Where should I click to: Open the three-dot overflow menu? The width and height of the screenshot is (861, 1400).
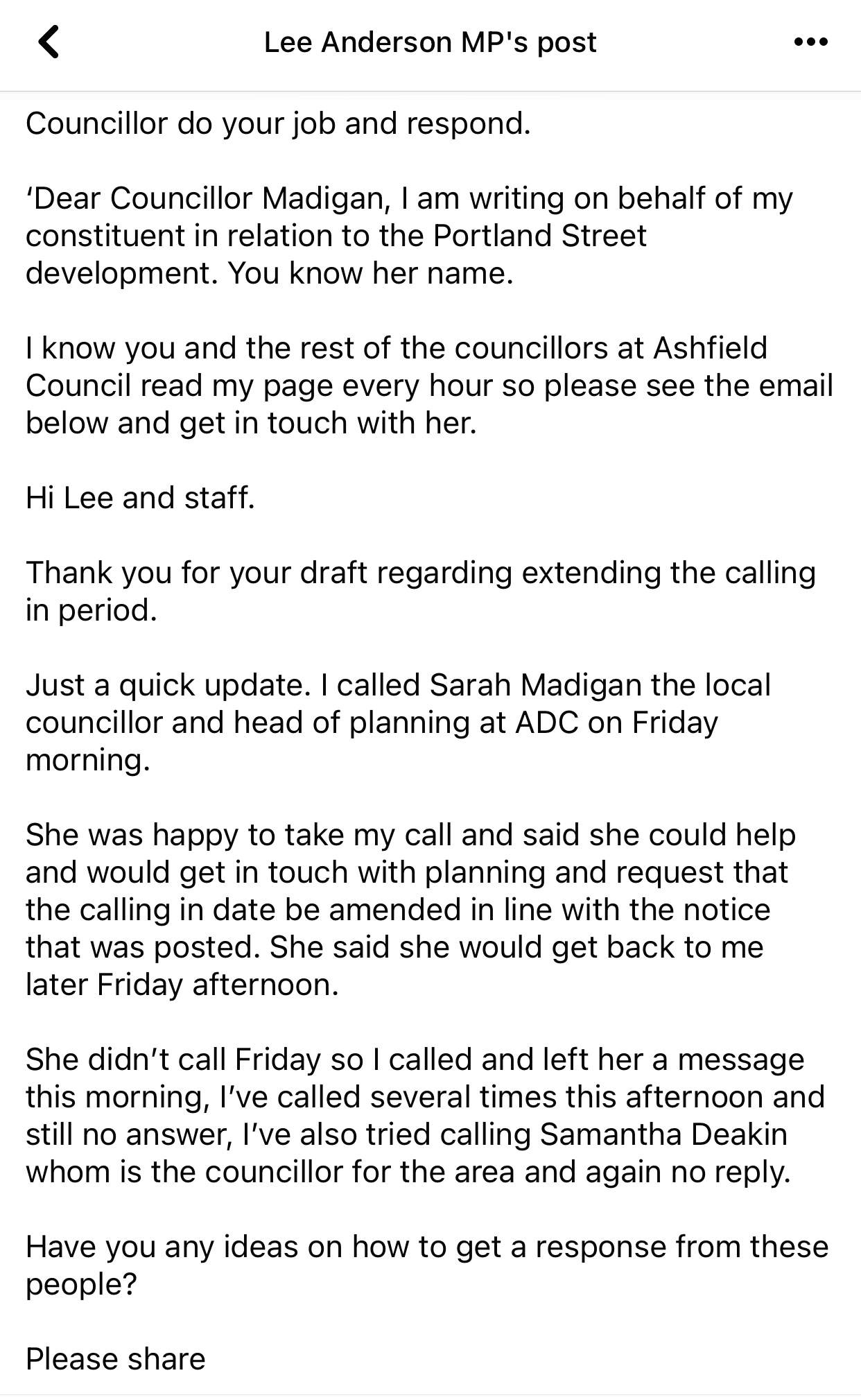click(810, 42)
